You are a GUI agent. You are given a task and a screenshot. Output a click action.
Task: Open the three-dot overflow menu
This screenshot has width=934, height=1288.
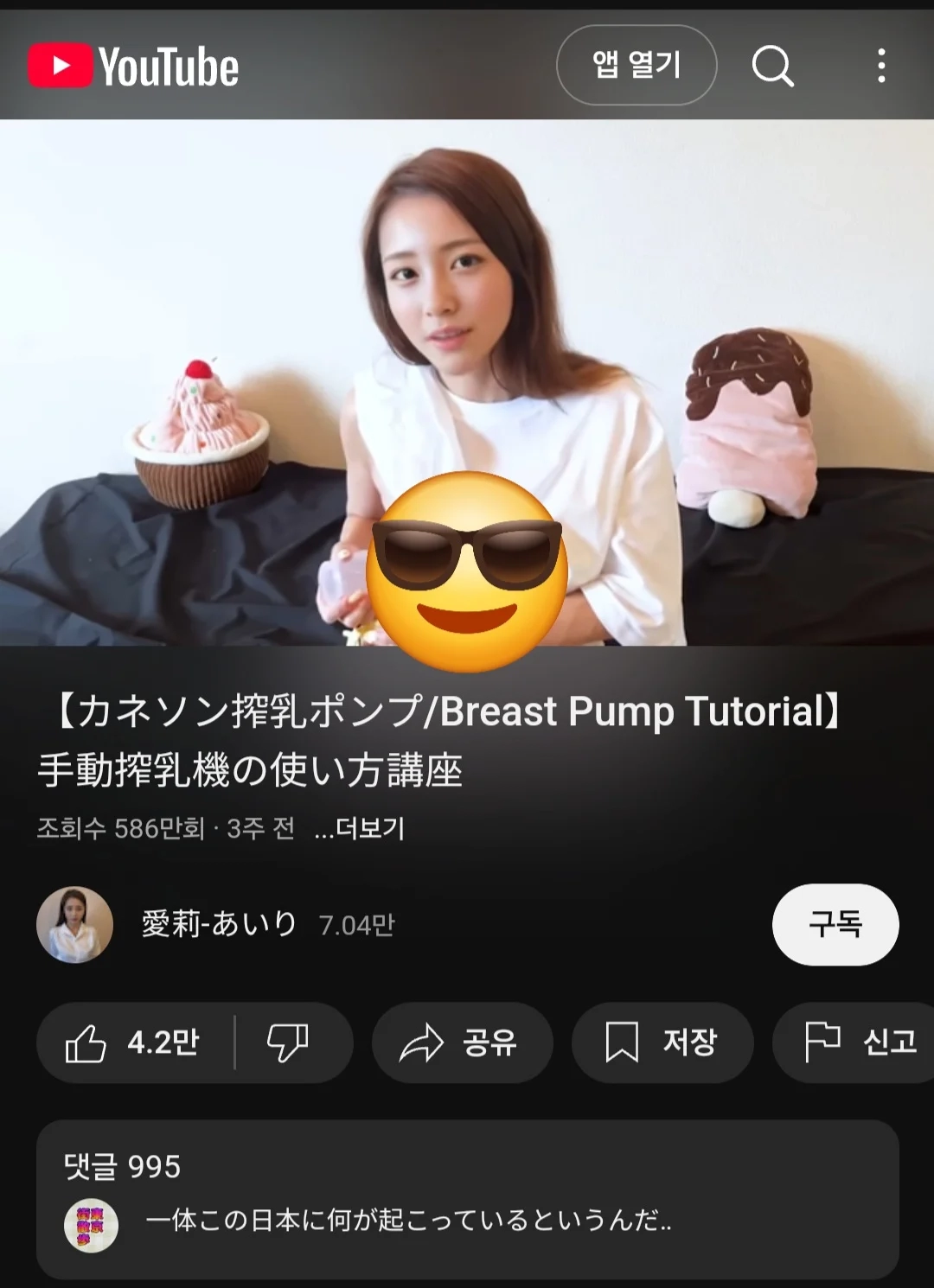tap(881, 66)
